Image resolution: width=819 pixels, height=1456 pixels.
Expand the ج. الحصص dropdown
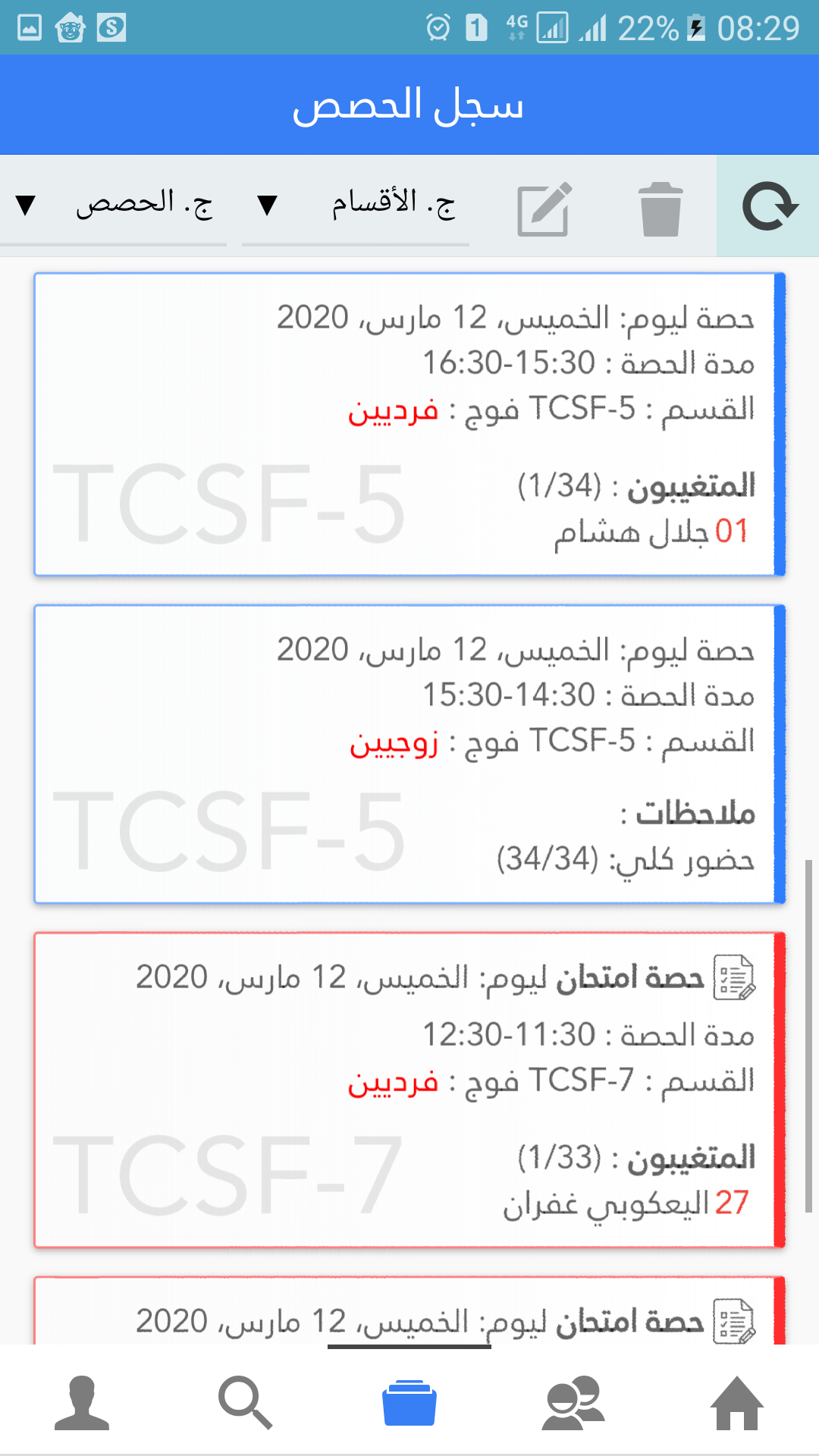(x=114, y=205)
